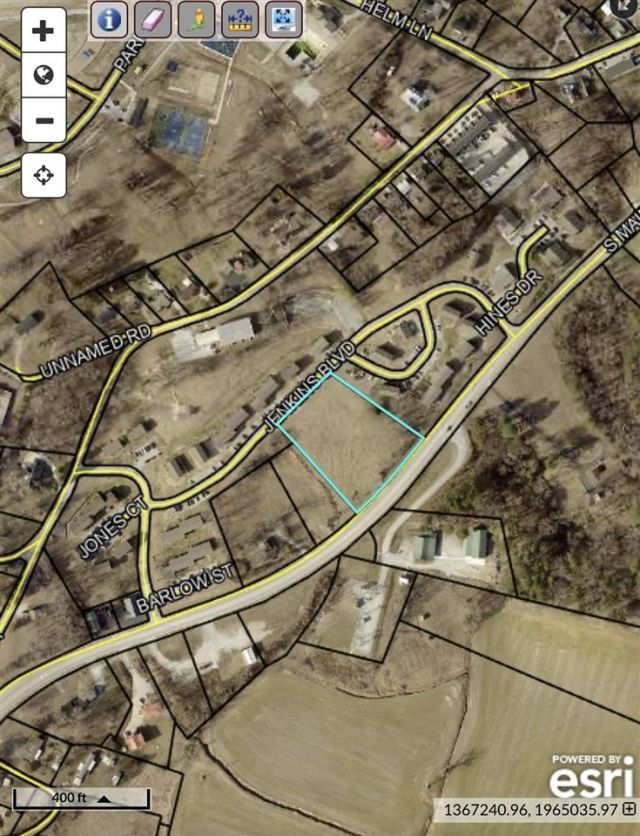The height and width of the screenshot is (836, 640).
Task: Open the measure distance tool
Action: pyautogui.click(x=241, y=19)
